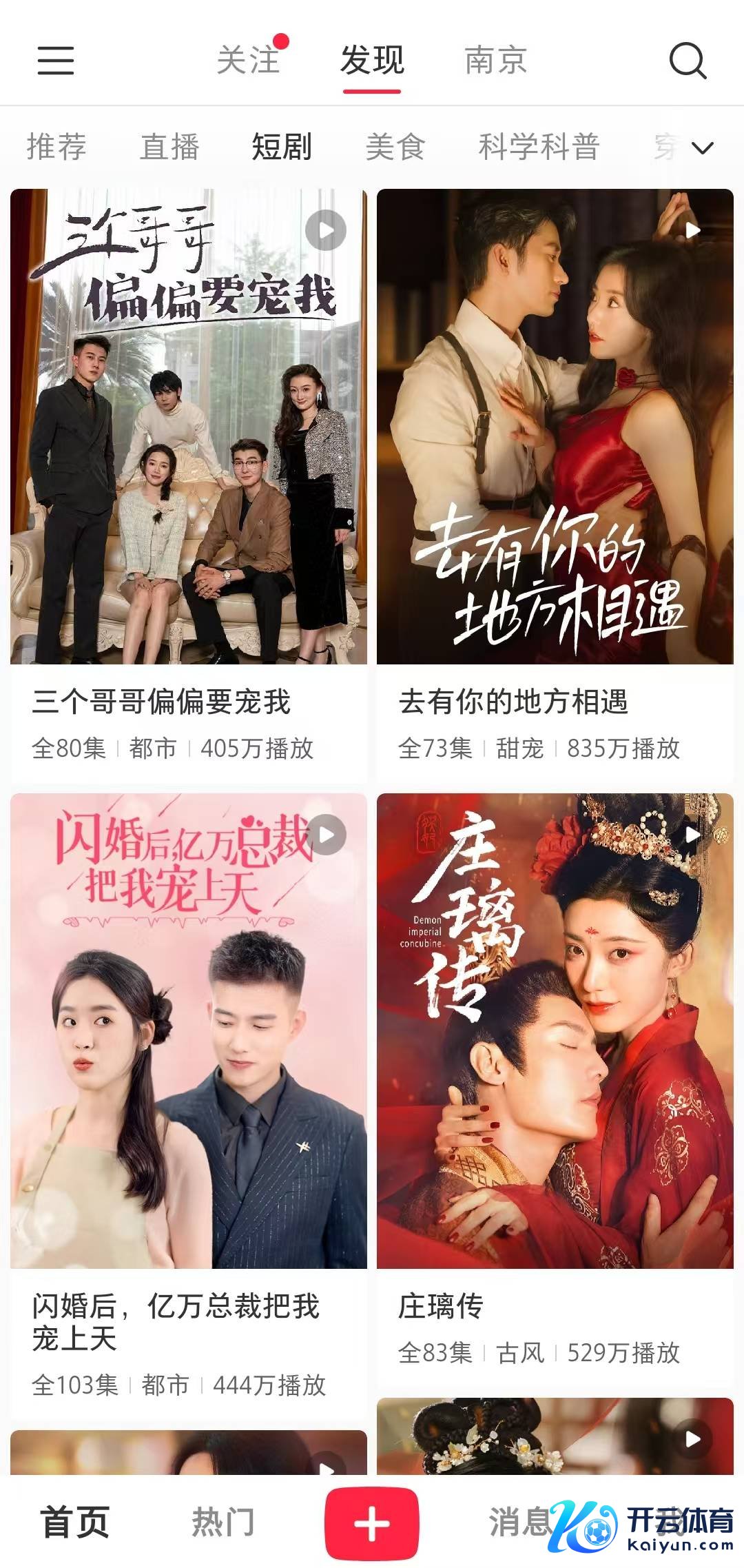Open the hamburger drawer menu

point(55,61)
